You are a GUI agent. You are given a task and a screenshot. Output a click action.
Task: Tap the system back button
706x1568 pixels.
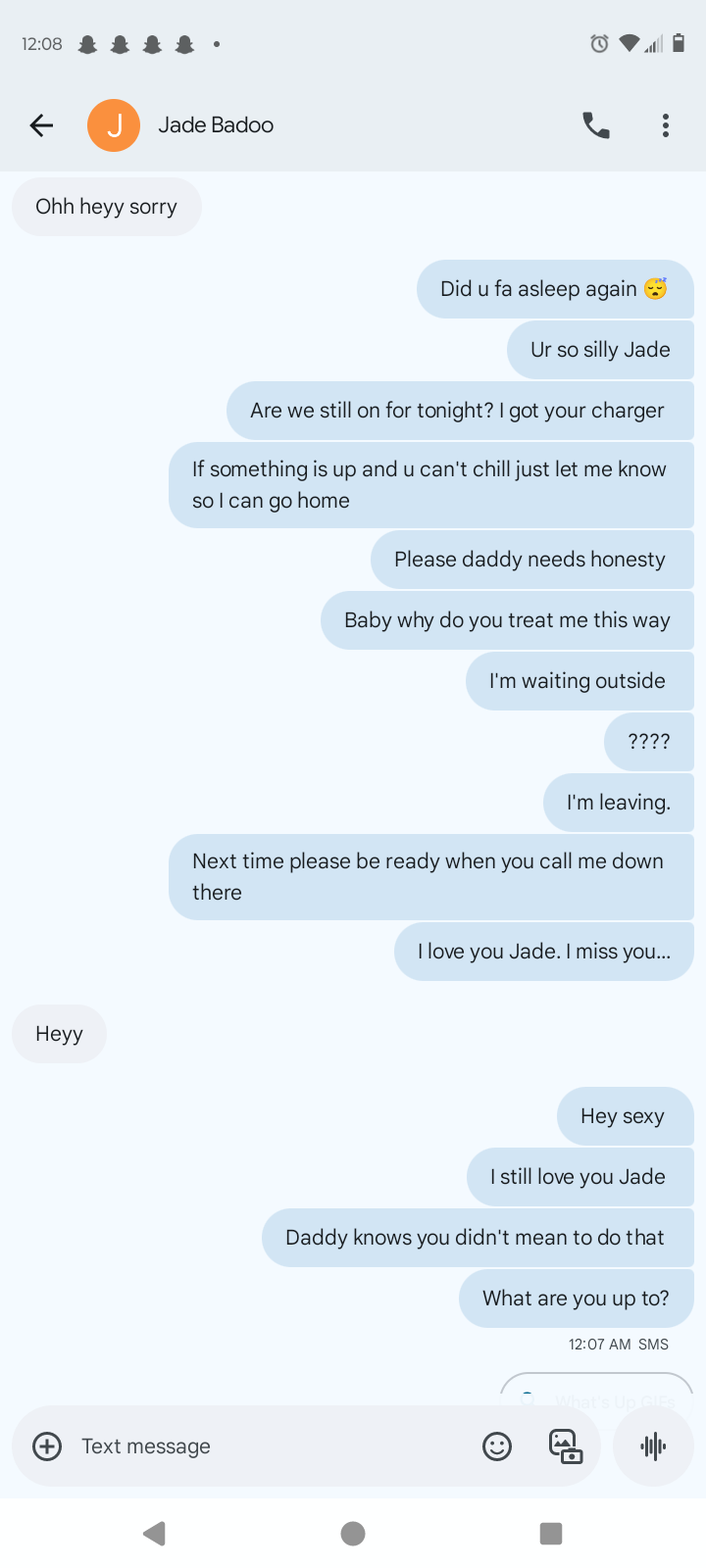154,1534
